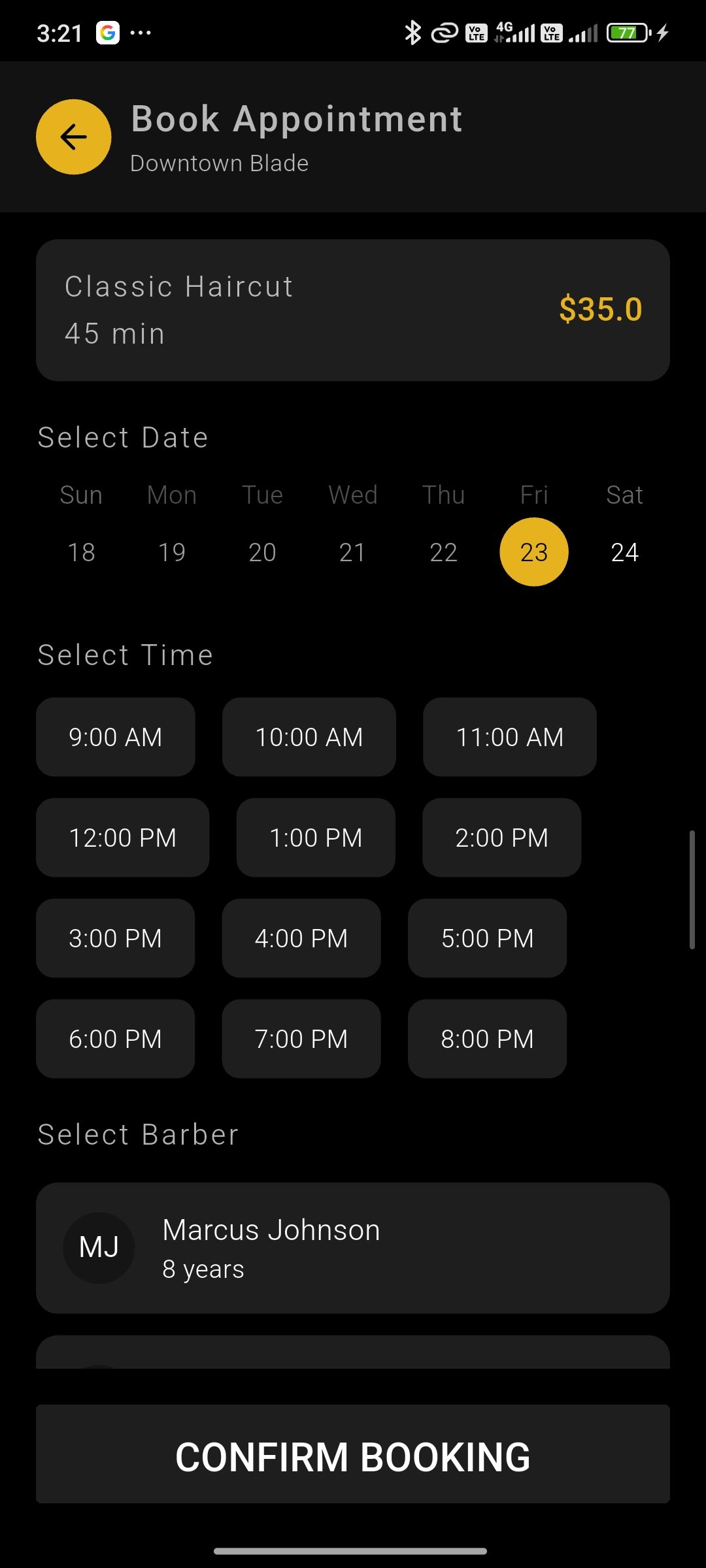Choose the 4:00 PM slot
The height and width of the screenshot is (1568, 706).
click(301, 938)
